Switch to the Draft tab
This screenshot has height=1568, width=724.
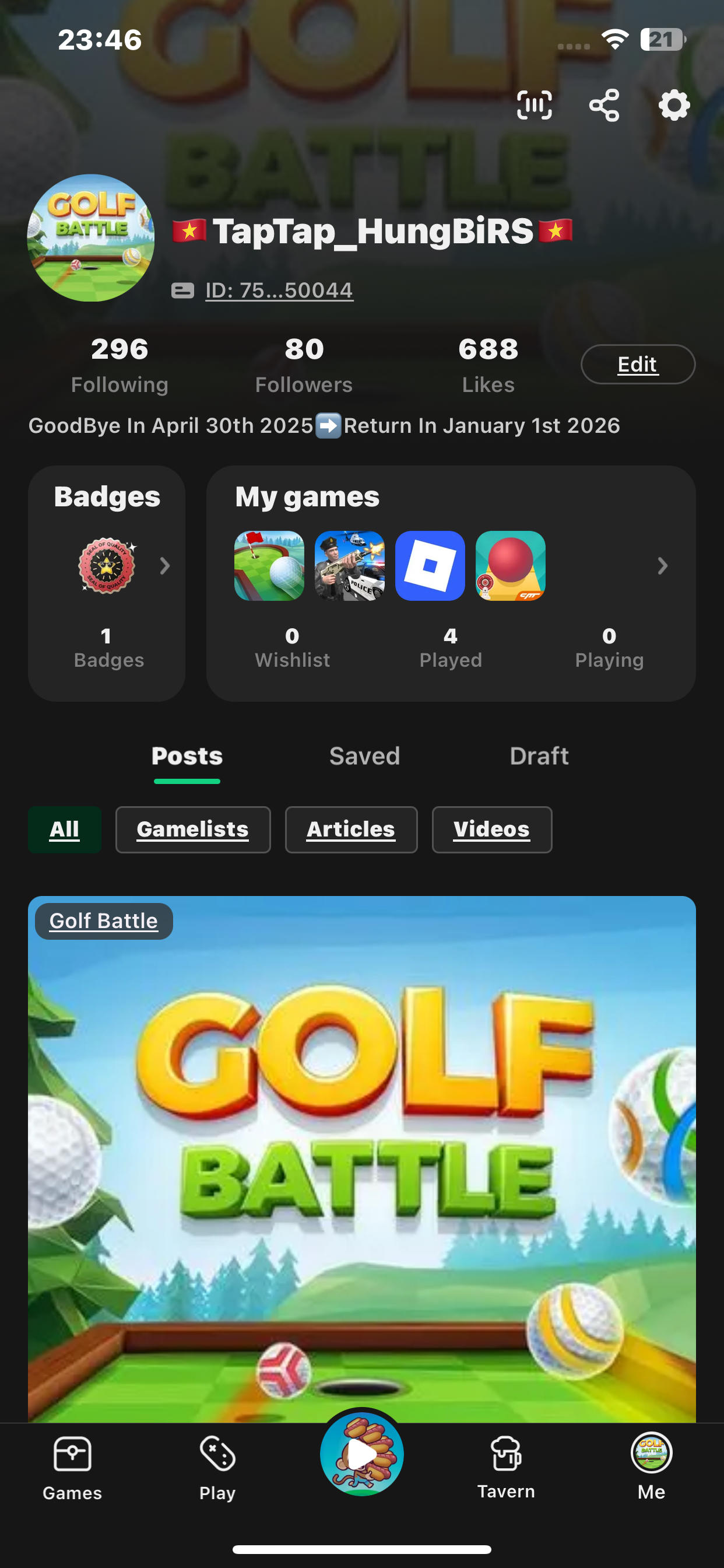[x=539, y=756]
